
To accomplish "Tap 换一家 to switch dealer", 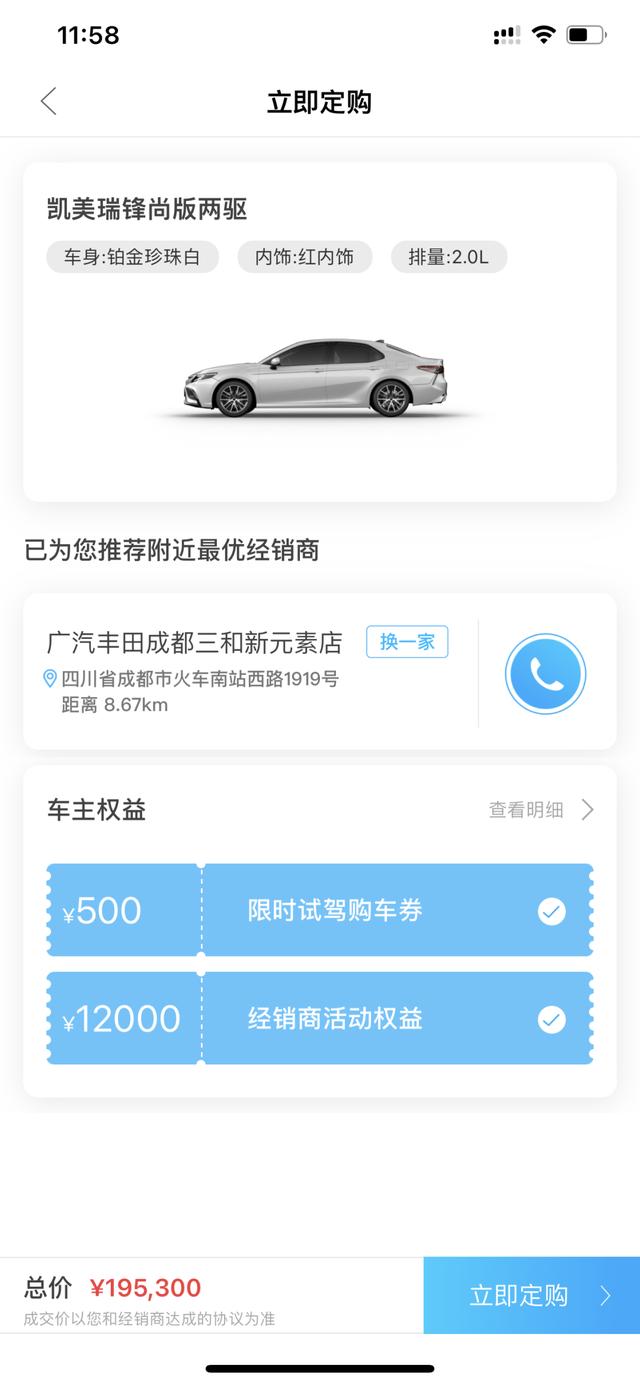I will point(407,642).
